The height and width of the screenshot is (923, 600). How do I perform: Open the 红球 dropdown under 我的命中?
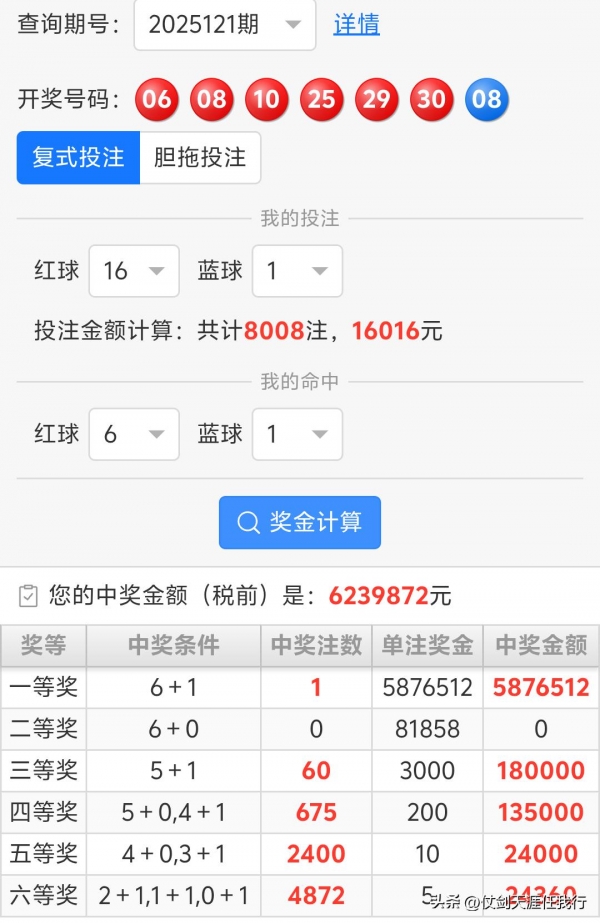click(134, 434)
